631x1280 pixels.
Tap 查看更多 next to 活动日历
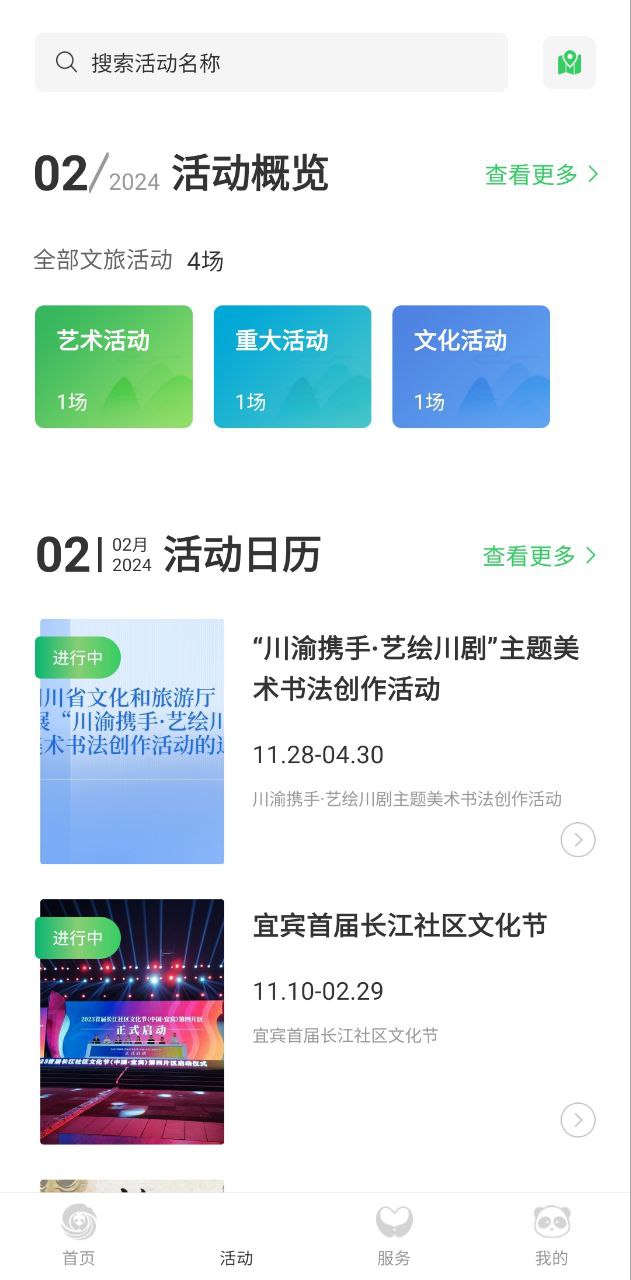[539, 556]
